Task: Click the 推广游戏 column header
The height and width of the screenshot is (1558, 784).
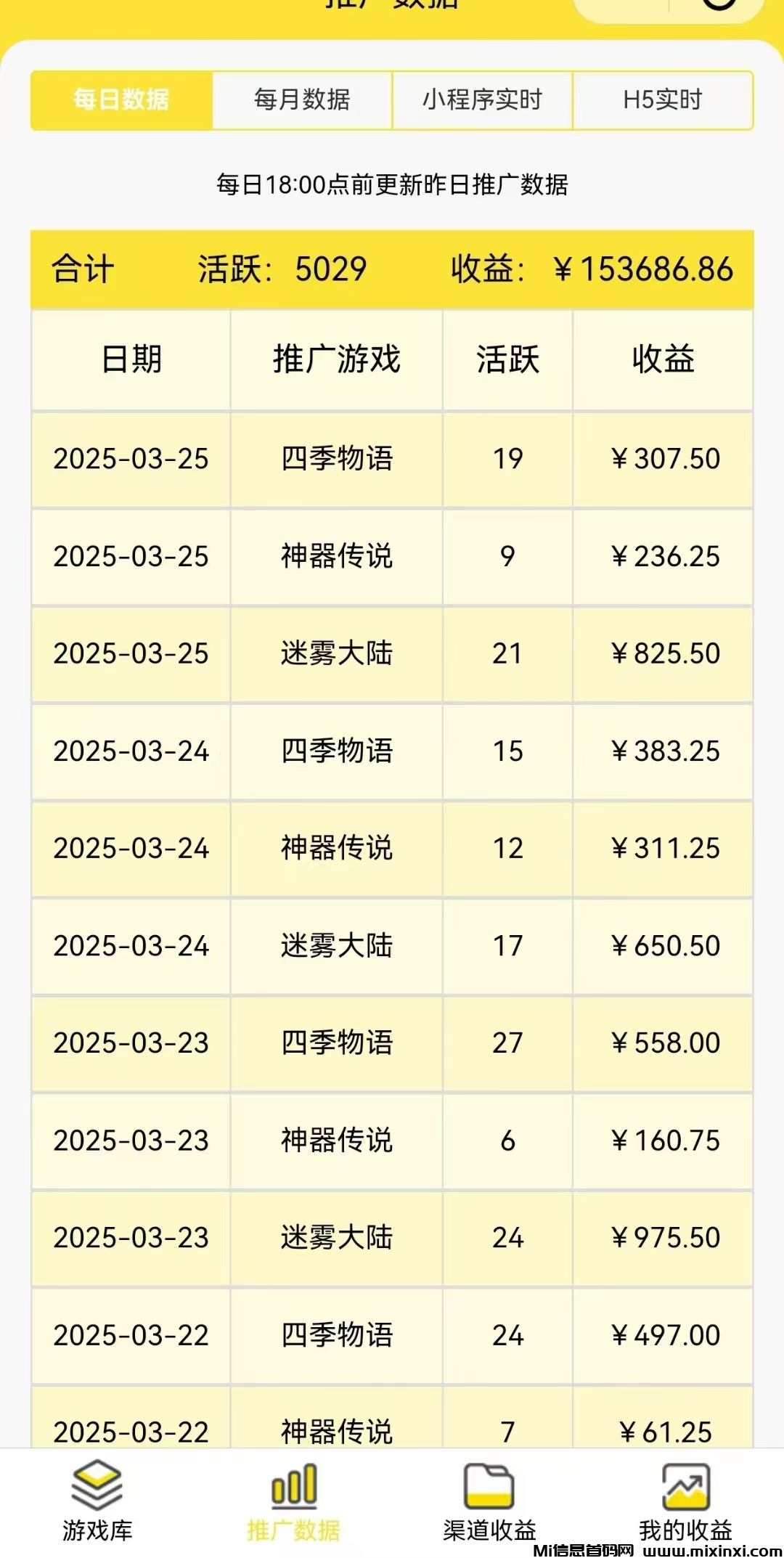Action: [x=335, y=361]
